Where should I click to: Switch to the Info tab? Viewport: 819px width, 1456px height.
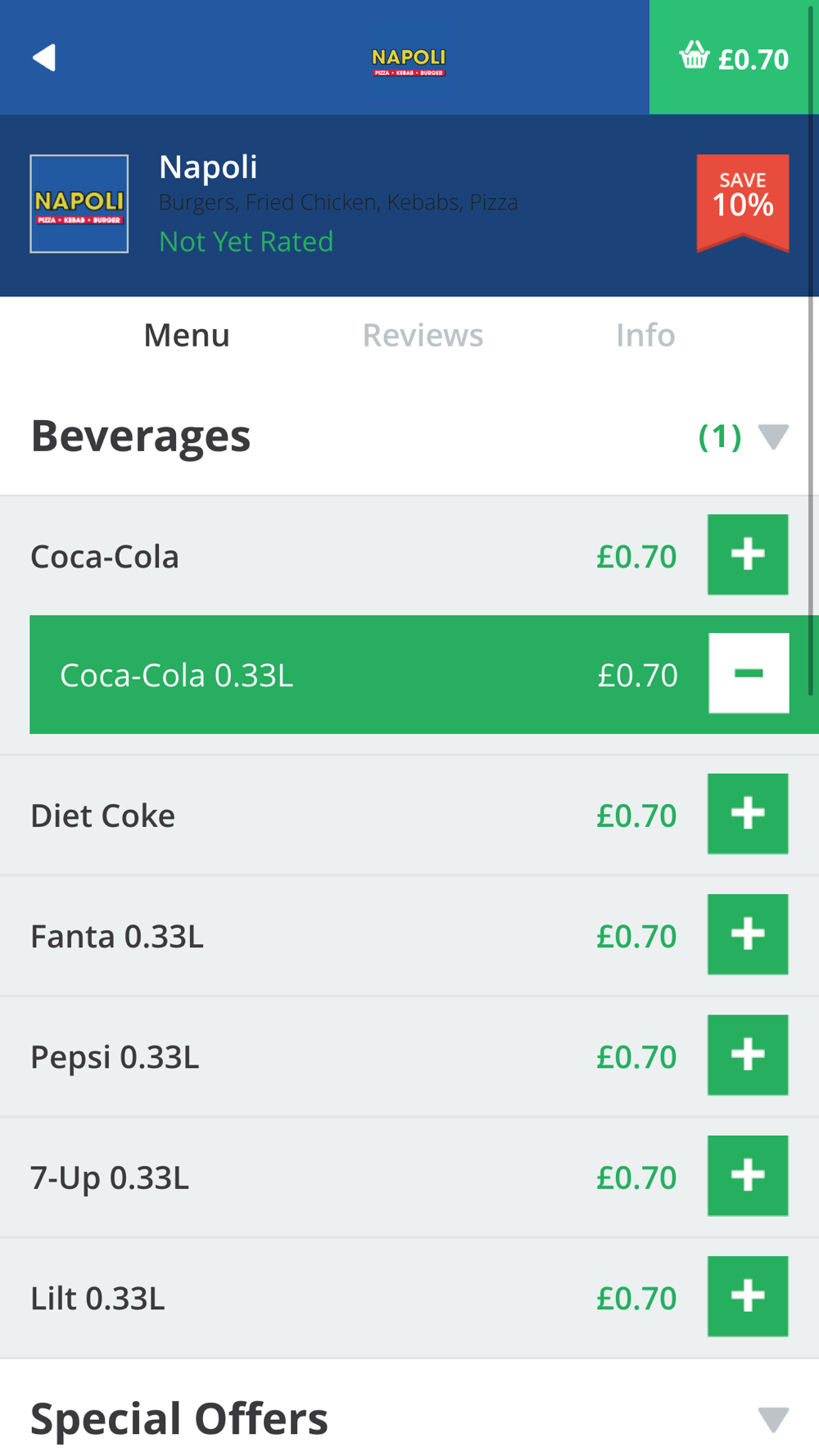[x=645, y=335]
